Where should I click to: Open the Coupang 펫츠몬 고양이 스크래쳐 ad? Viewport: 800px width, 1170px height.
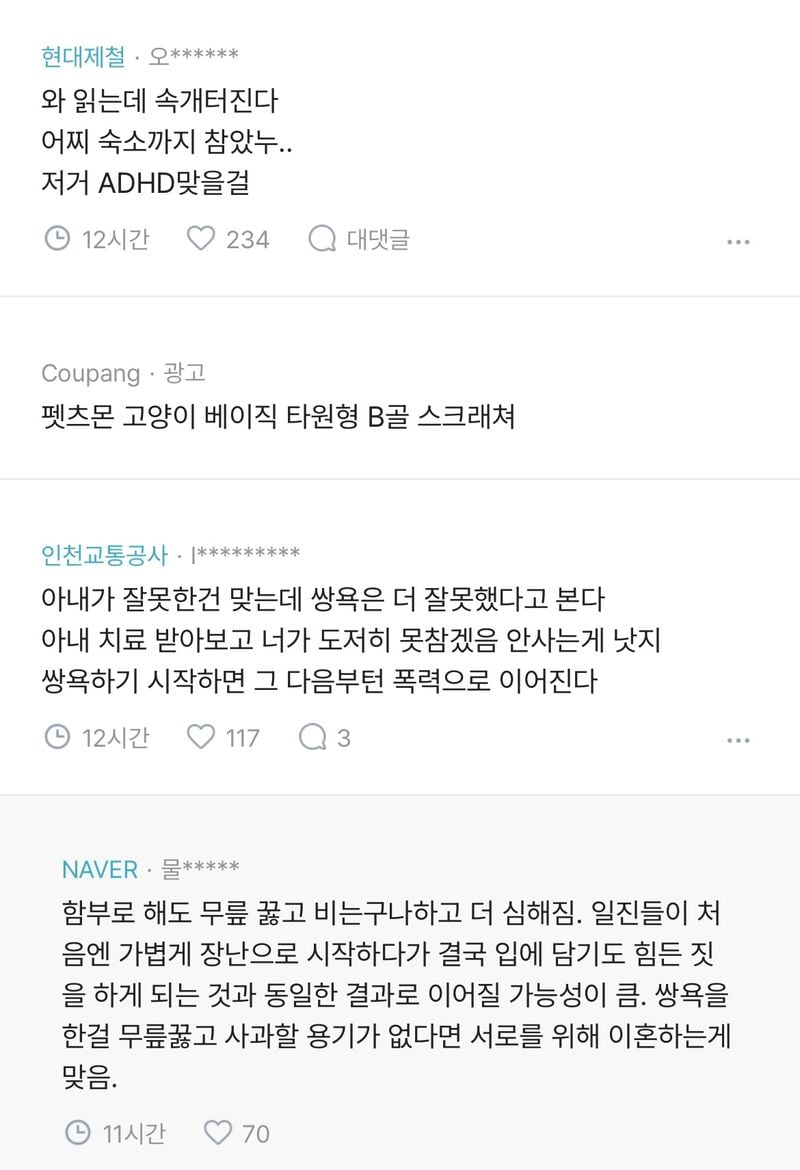point(278,415)
